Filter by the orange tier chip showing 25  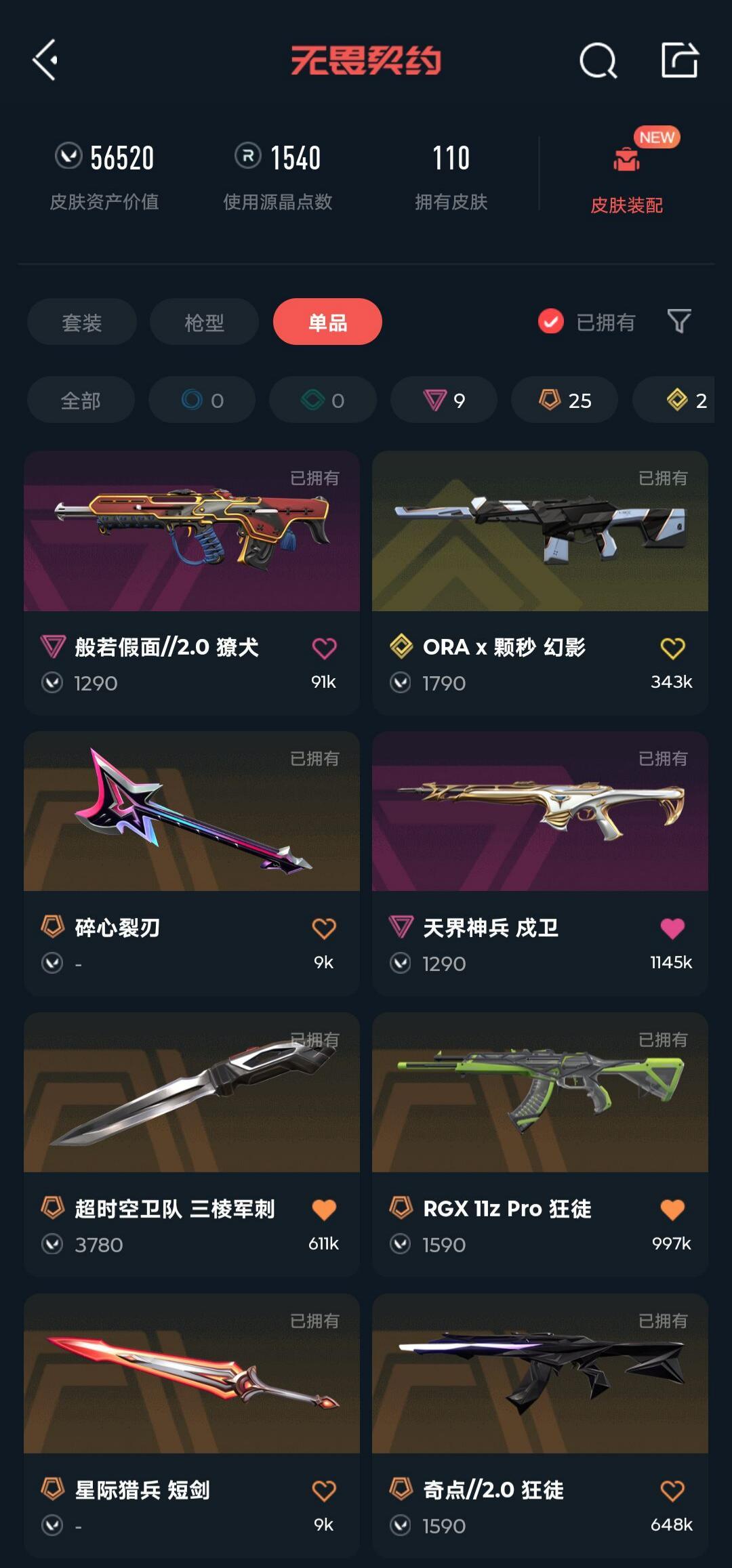565,400
